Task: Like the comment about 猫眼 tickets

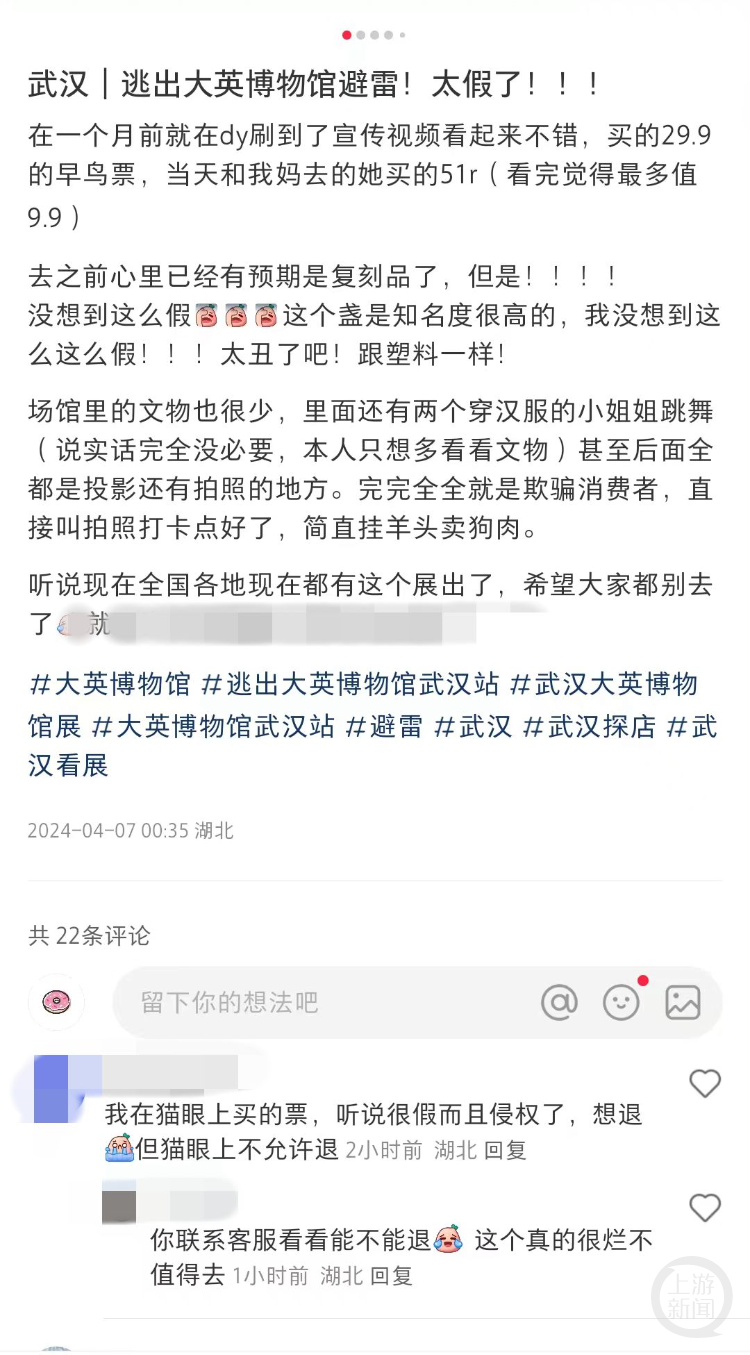Action: point(705,1083)
